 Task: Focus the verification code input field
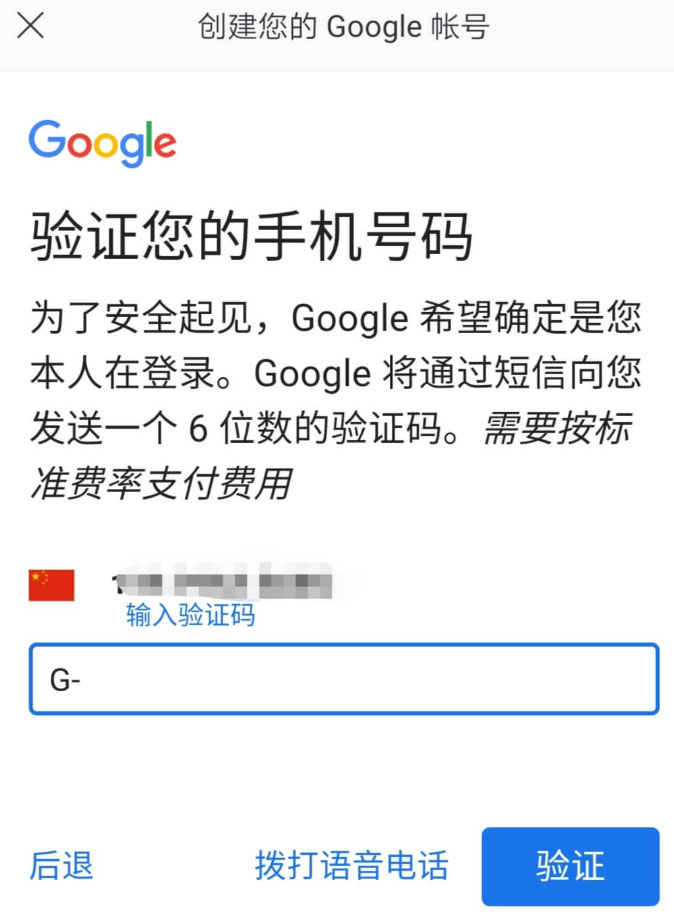pos(344,679)
